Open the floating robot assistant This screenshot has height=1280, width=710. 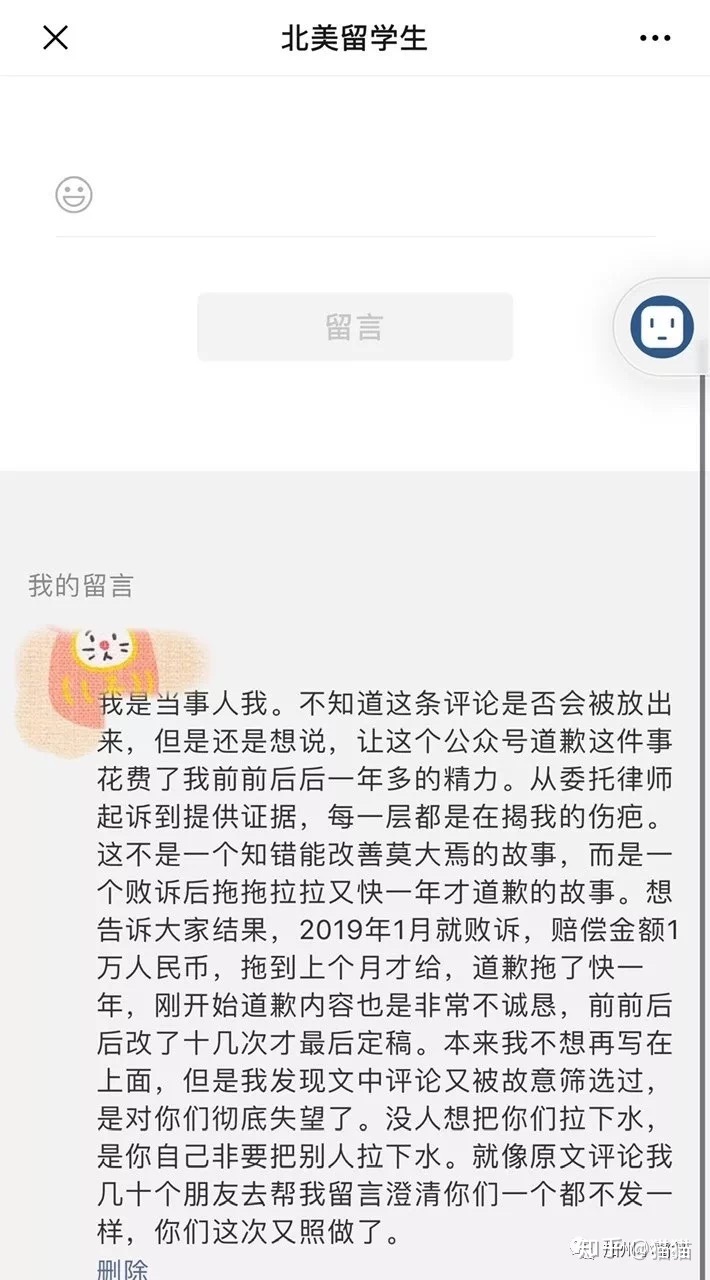click(x=662, y=327)
